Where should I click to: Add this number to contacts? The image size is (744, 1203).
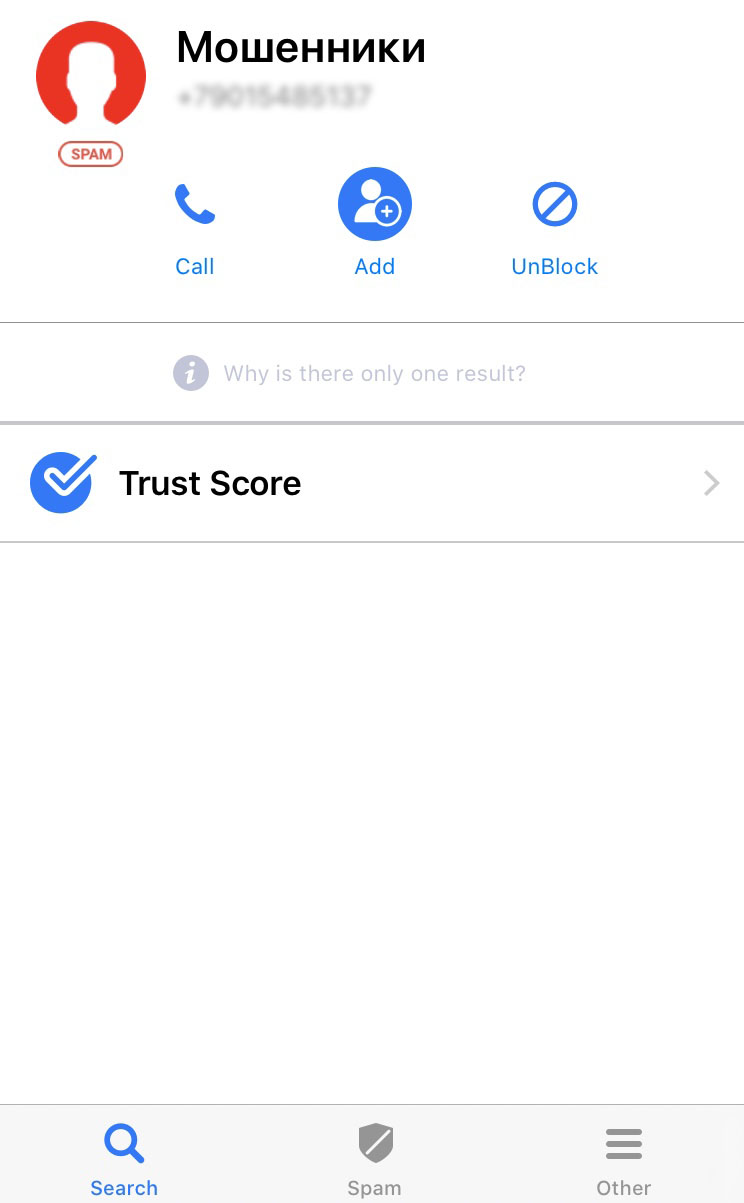(375, 224)
